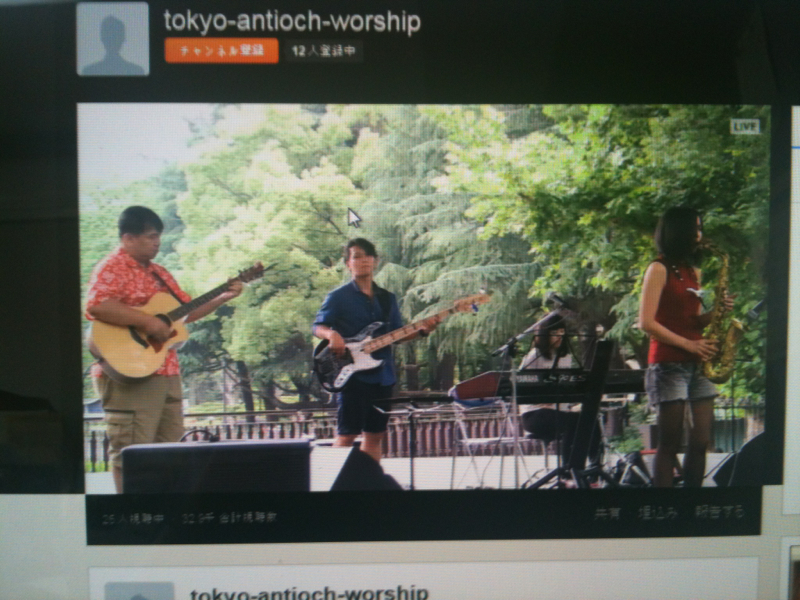Screen dimensions: 800x600
Task: Open the tokyo-antioch-worship profile avatar
Action: point(113,39)
